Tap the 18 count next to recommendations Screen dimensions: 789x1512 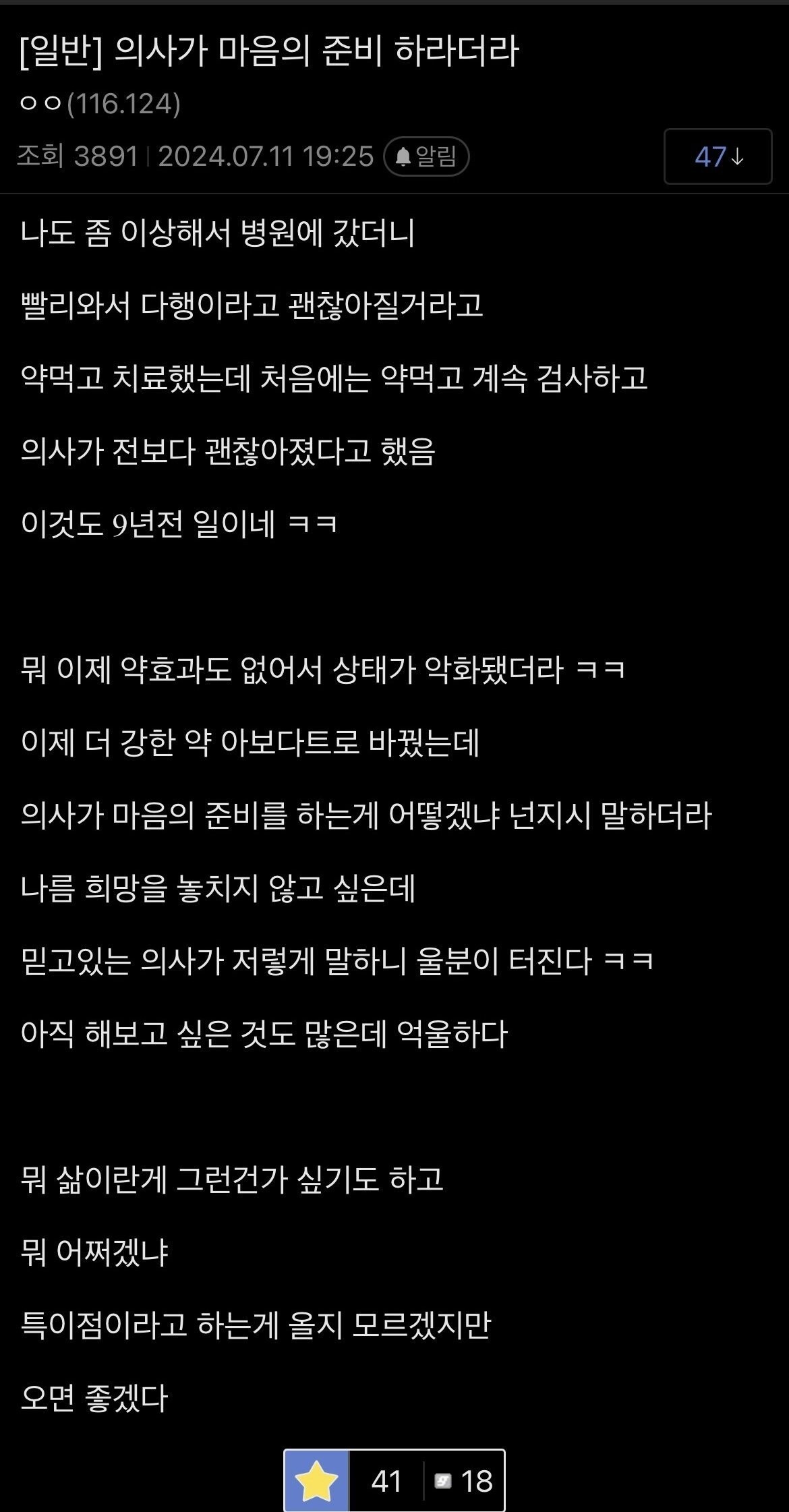[x=465, y=1482]
